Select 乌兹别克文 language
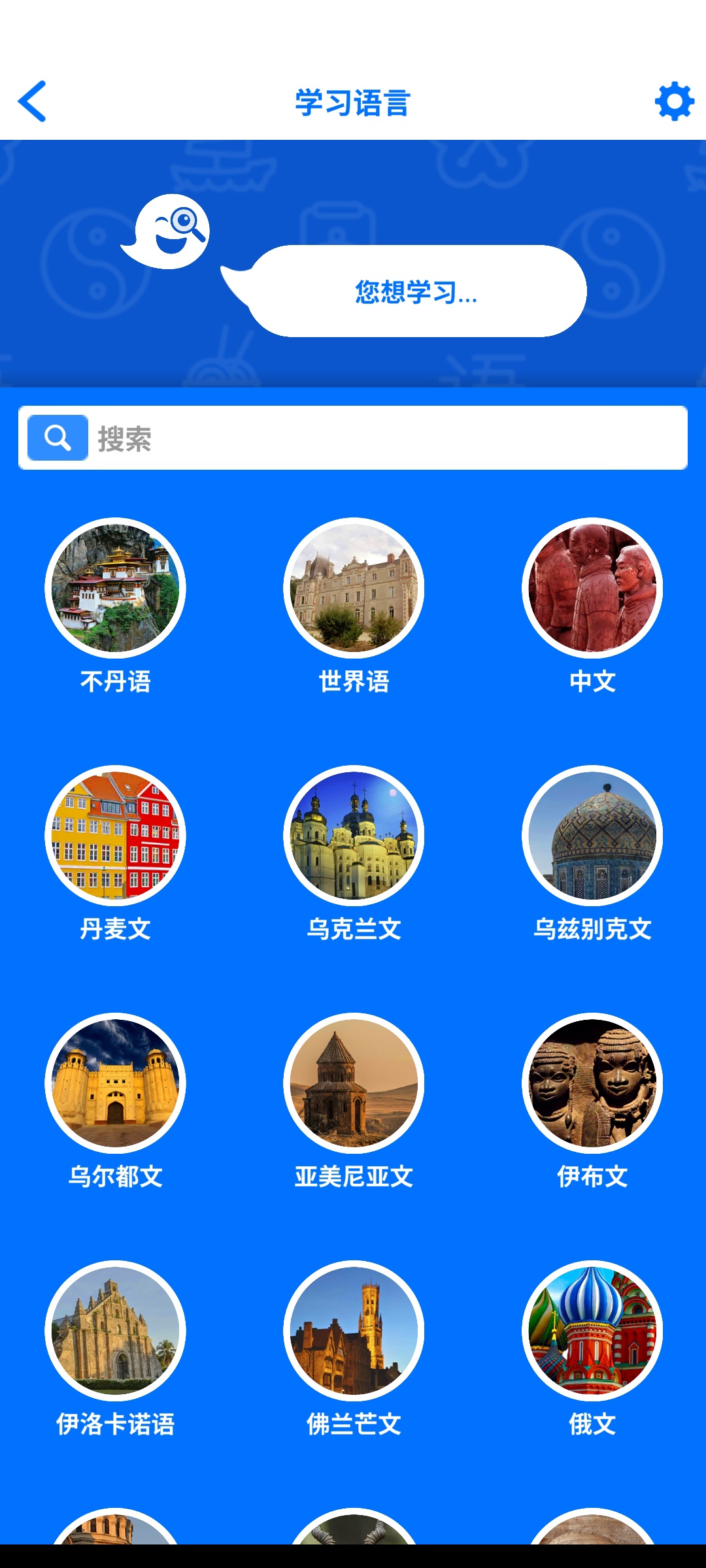 (592, 855)
